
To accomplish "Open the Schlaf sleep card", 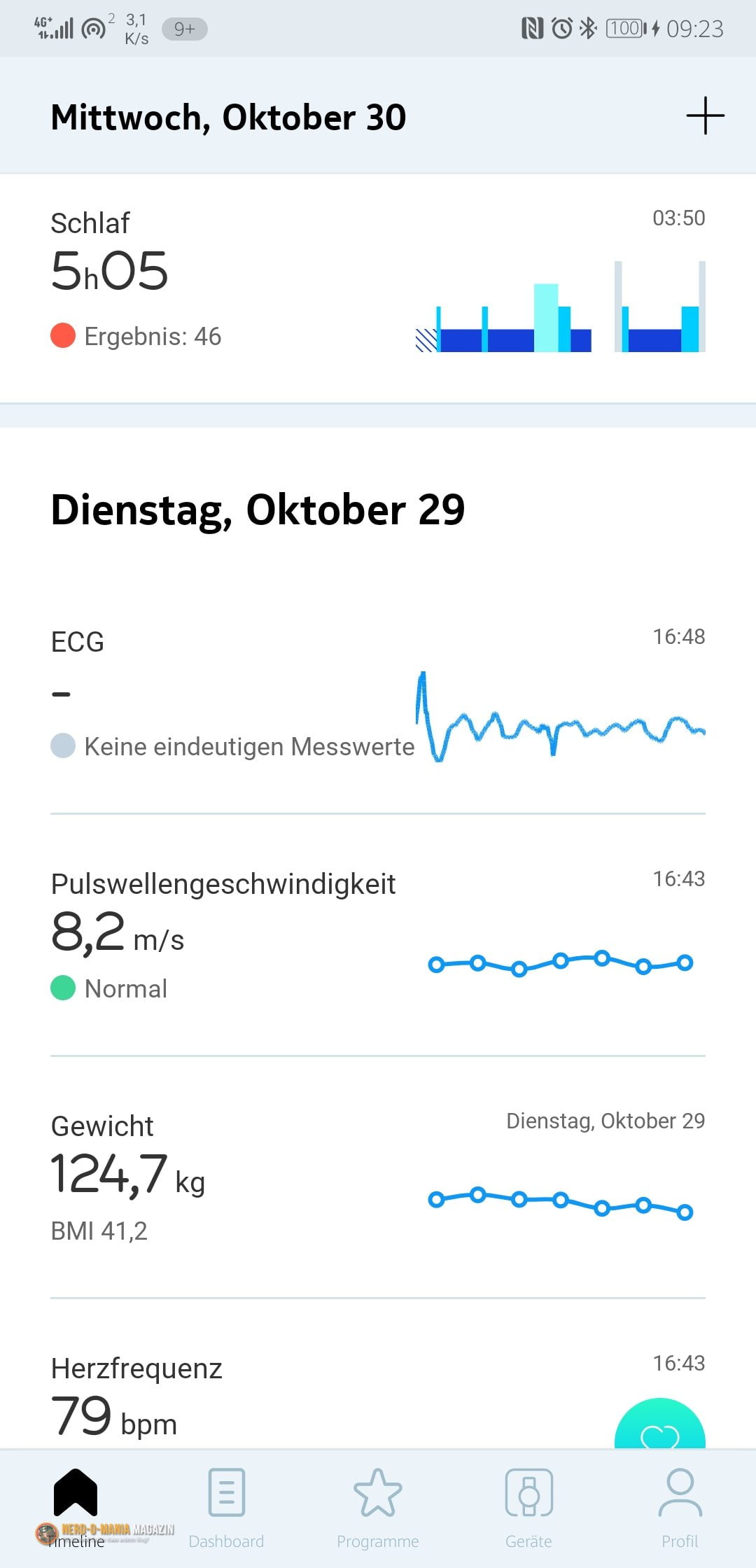I will pyautogui.click(x=378, y=288).
